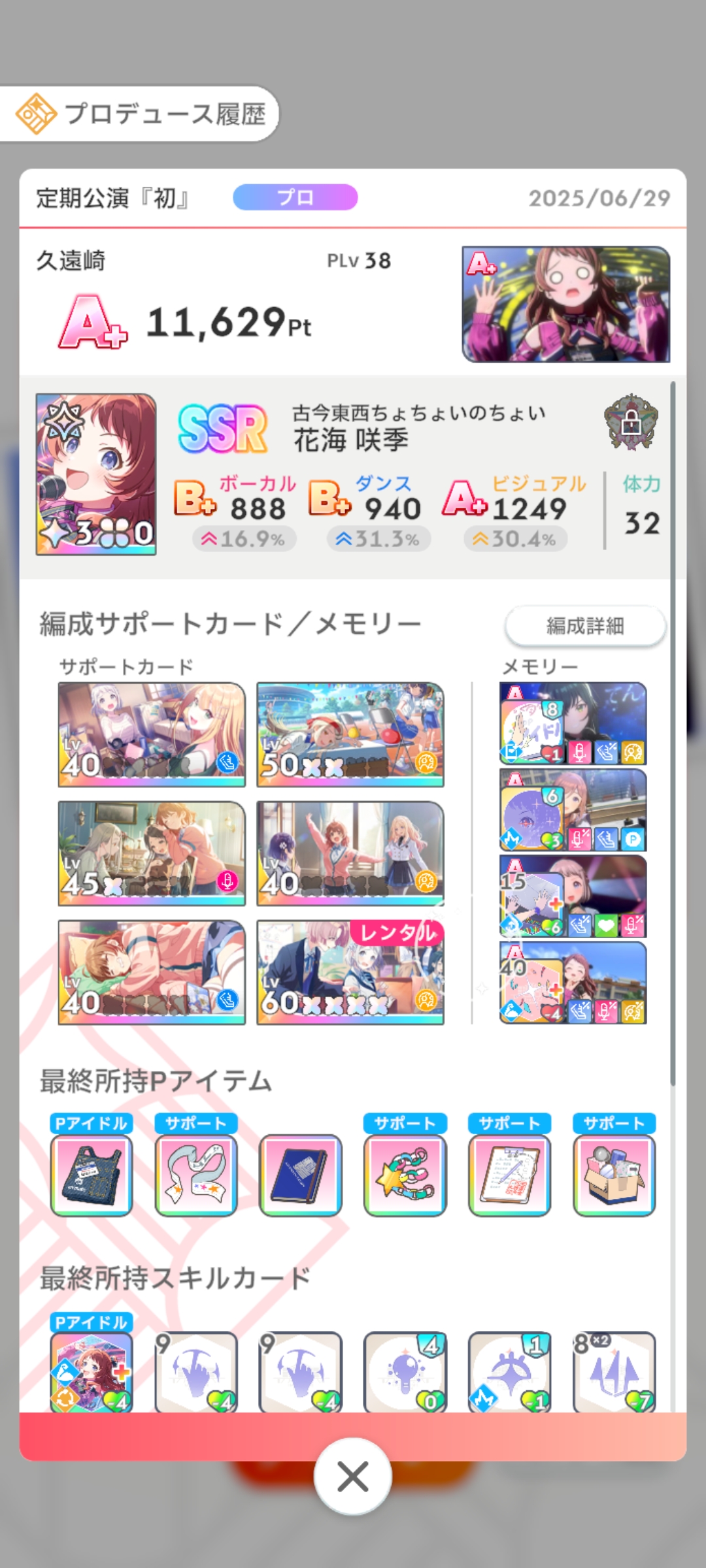View the cardboard box support P item
This screenshot has height=1568, width=706.
(614, 1175)
